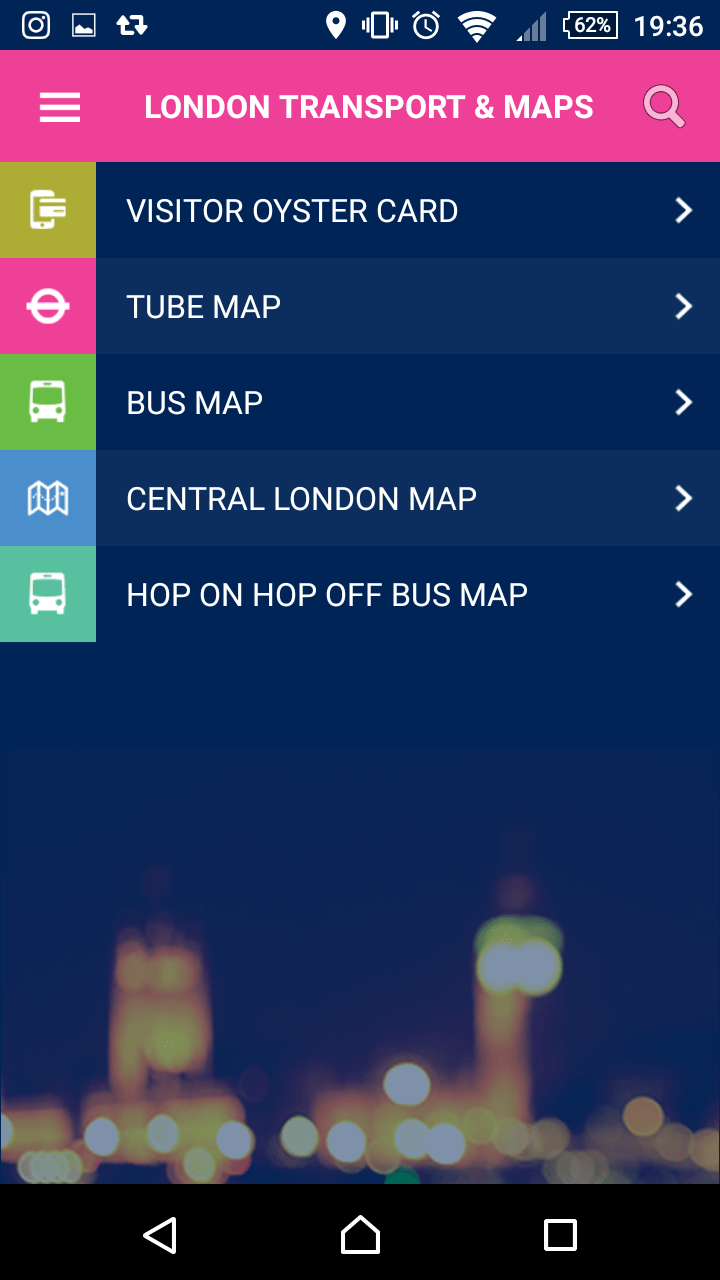Select the Bus Map row
Image resolution: width=720 pixels, height=1280 pixels.
point(360,402)
